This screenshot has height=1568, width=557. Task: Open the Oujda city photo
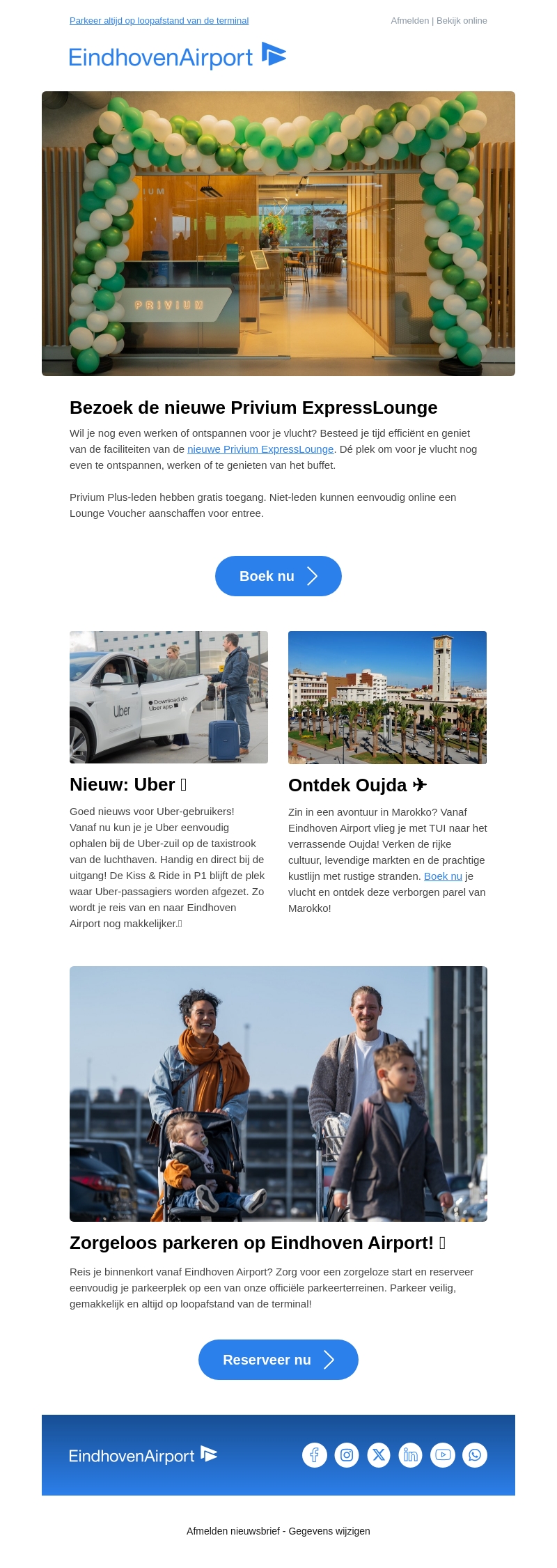tap(387, 697)
